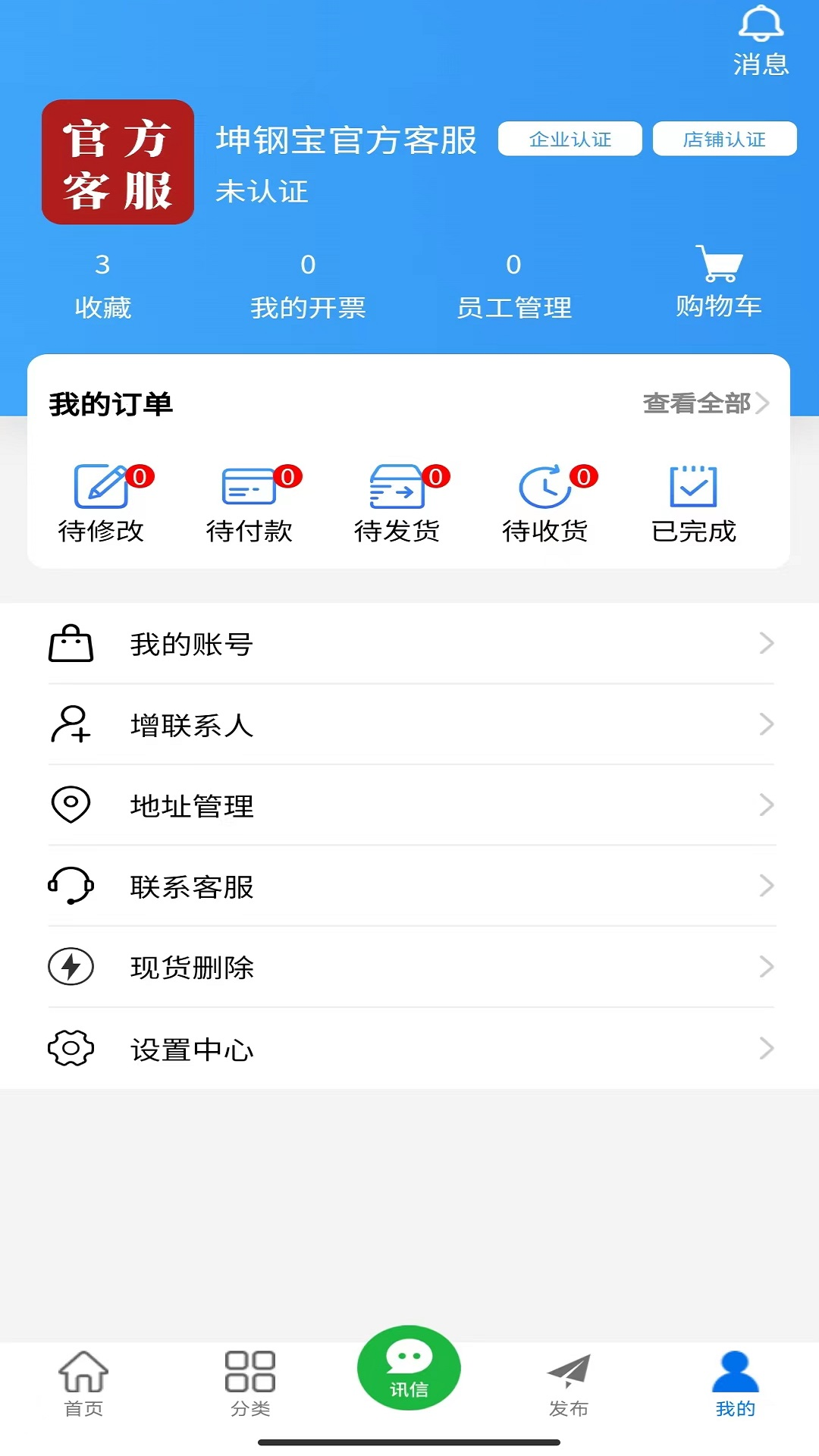Screen dimensions: 819x1456
Task: Open the 我的账号 row
Action: pyautogui.click(x=409, y=644)
